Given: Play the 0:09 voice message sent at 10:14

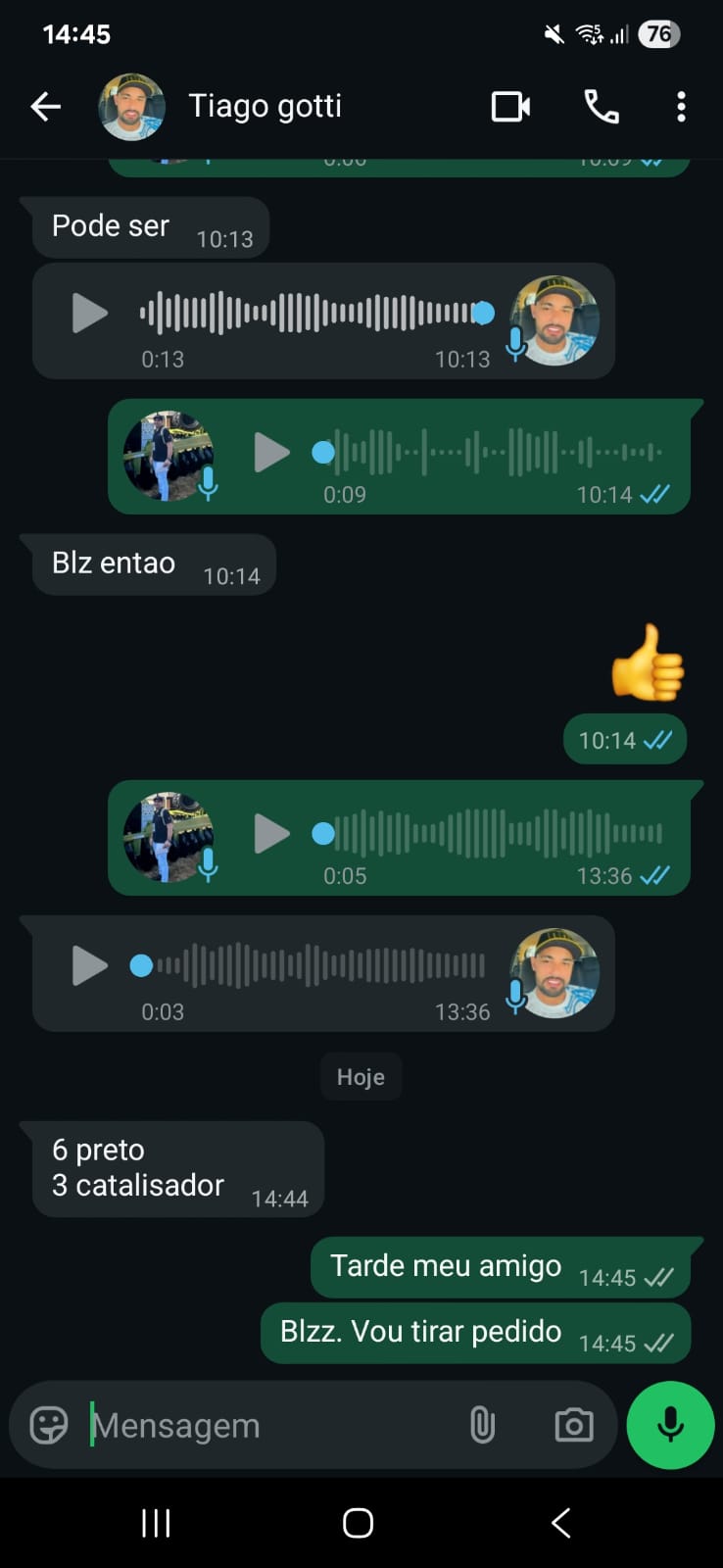Looking at the screenshot, I should pos(271,453).
